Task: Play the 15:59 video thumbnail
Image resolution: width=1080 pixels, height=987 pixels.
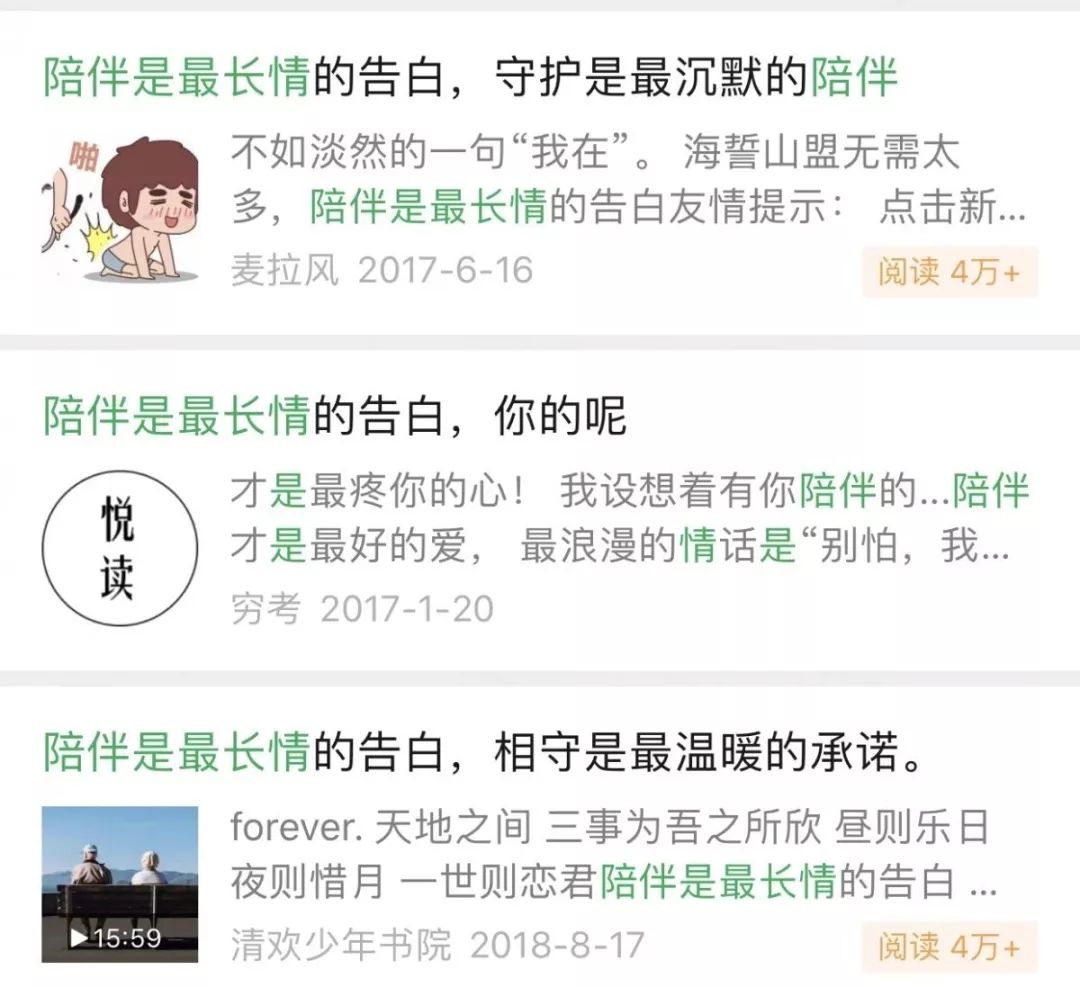Action: click(x=119, y=885)
